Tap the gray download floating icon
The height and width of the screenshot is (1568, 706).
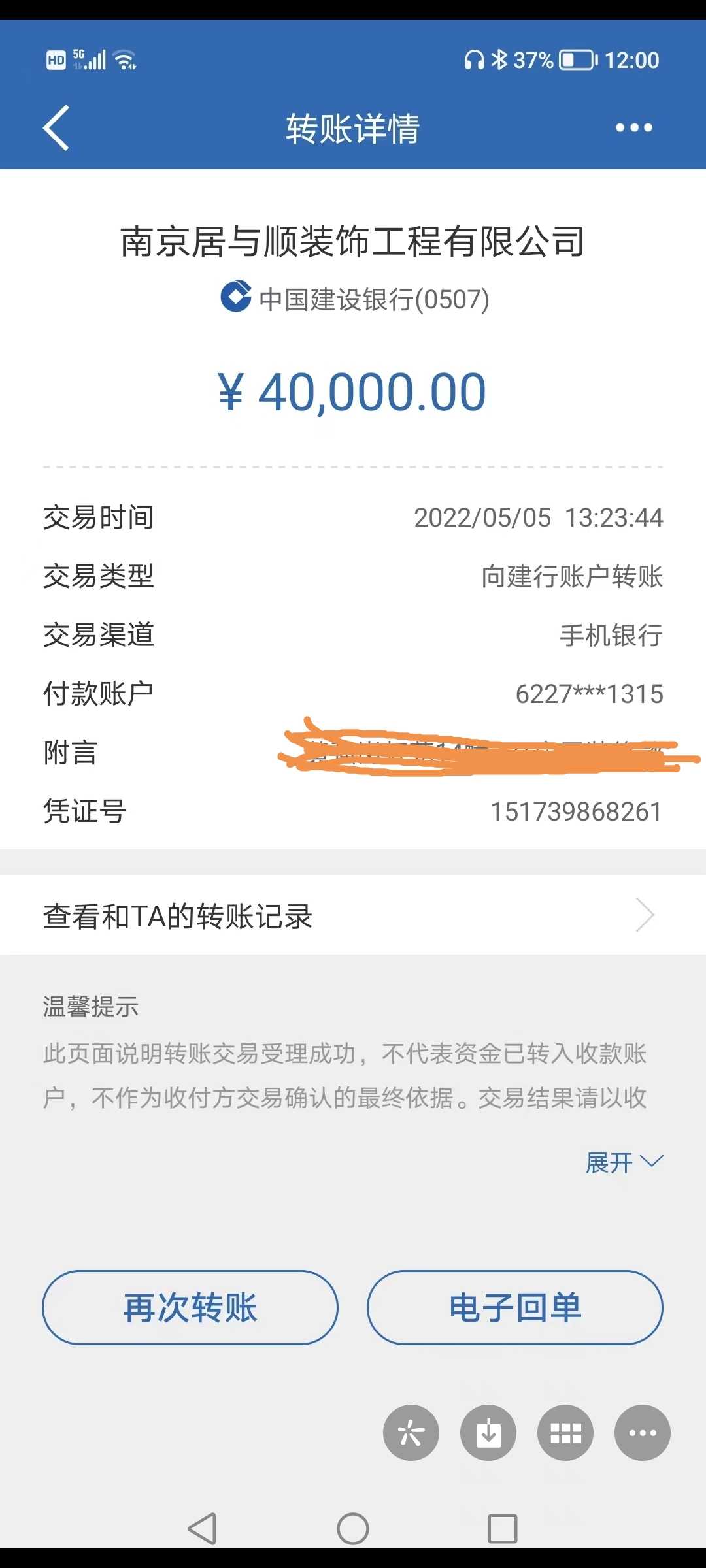(488, 1433)
